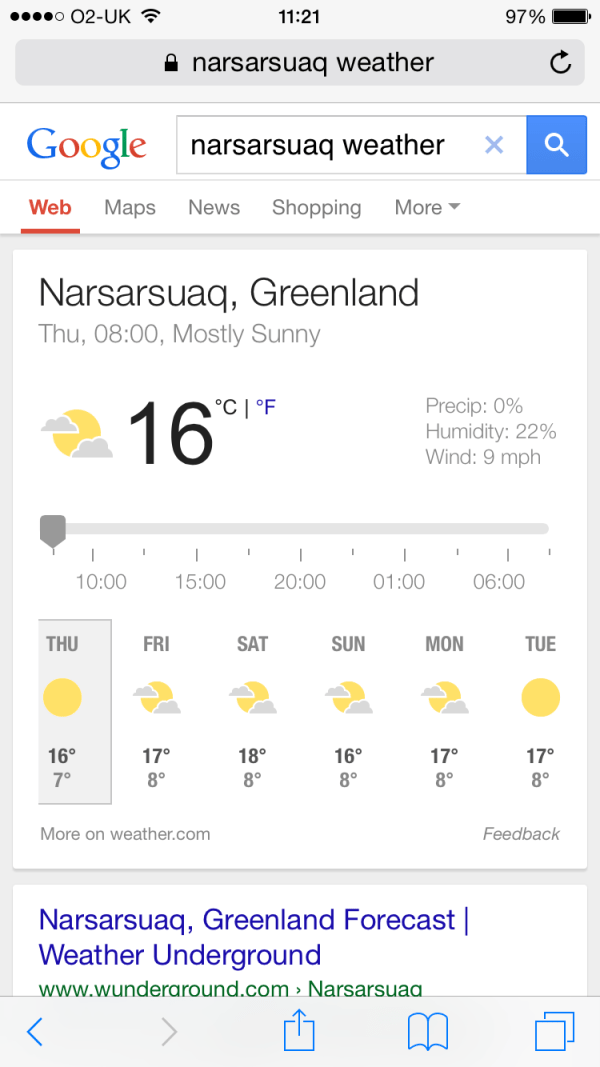
Task: Send Feedback on weather card
Action: pyautogui.click(x=521, y=833)
